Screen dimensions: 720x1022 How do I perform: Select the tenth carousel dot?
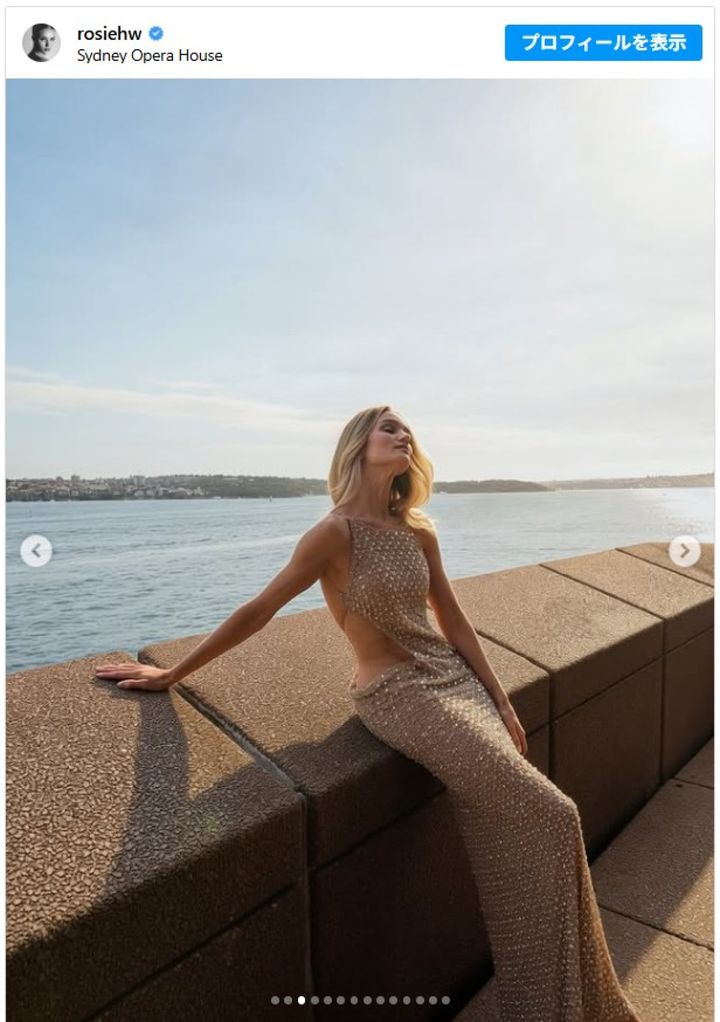tap(391, 997)
